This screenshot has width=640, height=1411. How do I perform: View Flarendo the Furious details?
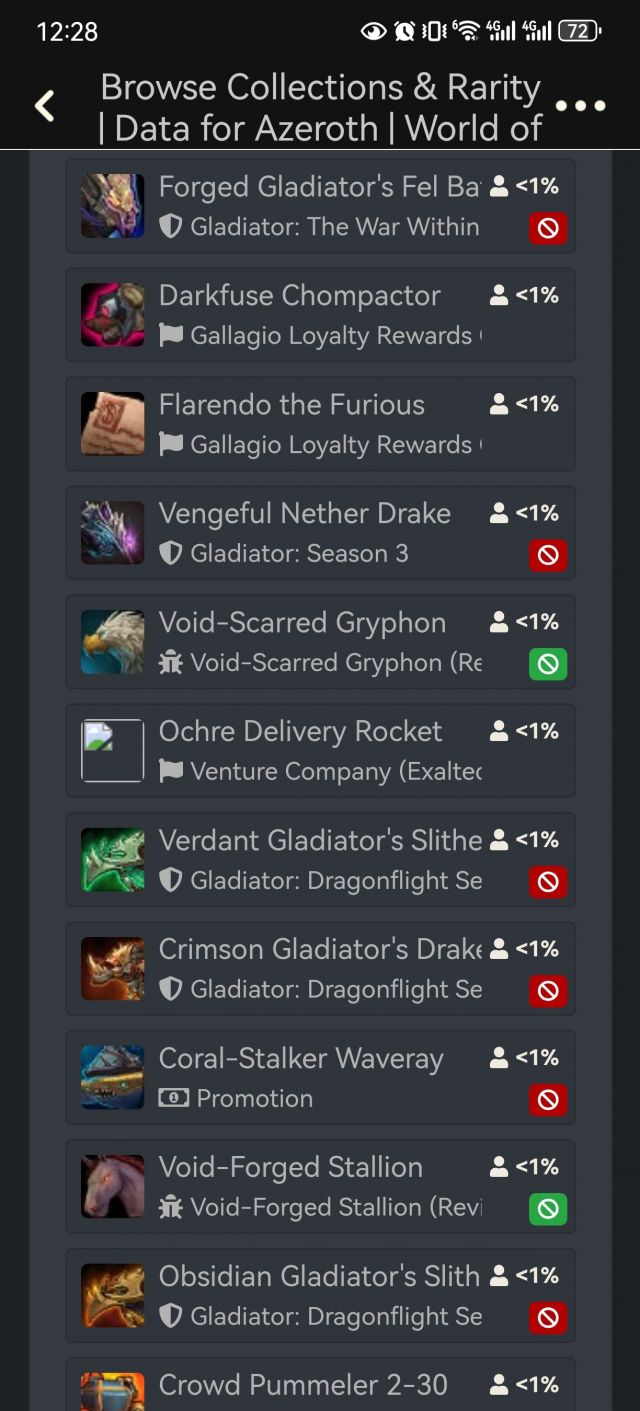click(320, 424)
